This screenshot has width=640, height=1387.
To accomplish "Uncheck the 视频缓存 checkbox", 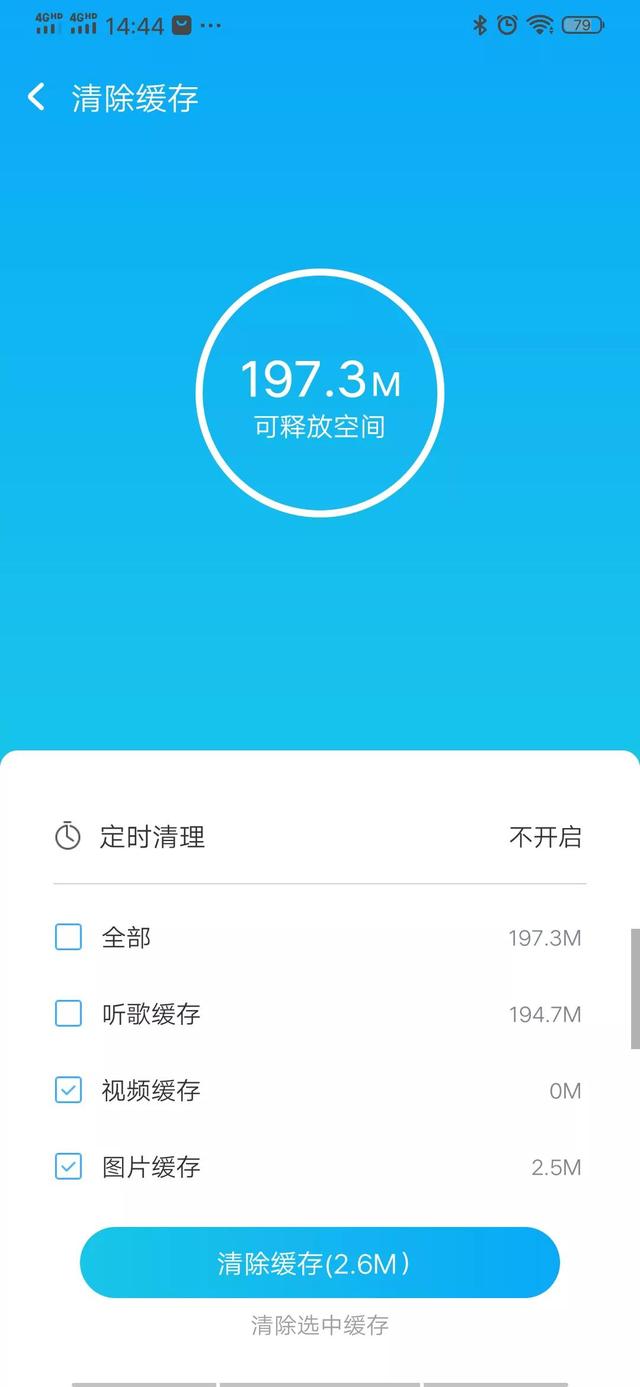I will [68, 1090].
